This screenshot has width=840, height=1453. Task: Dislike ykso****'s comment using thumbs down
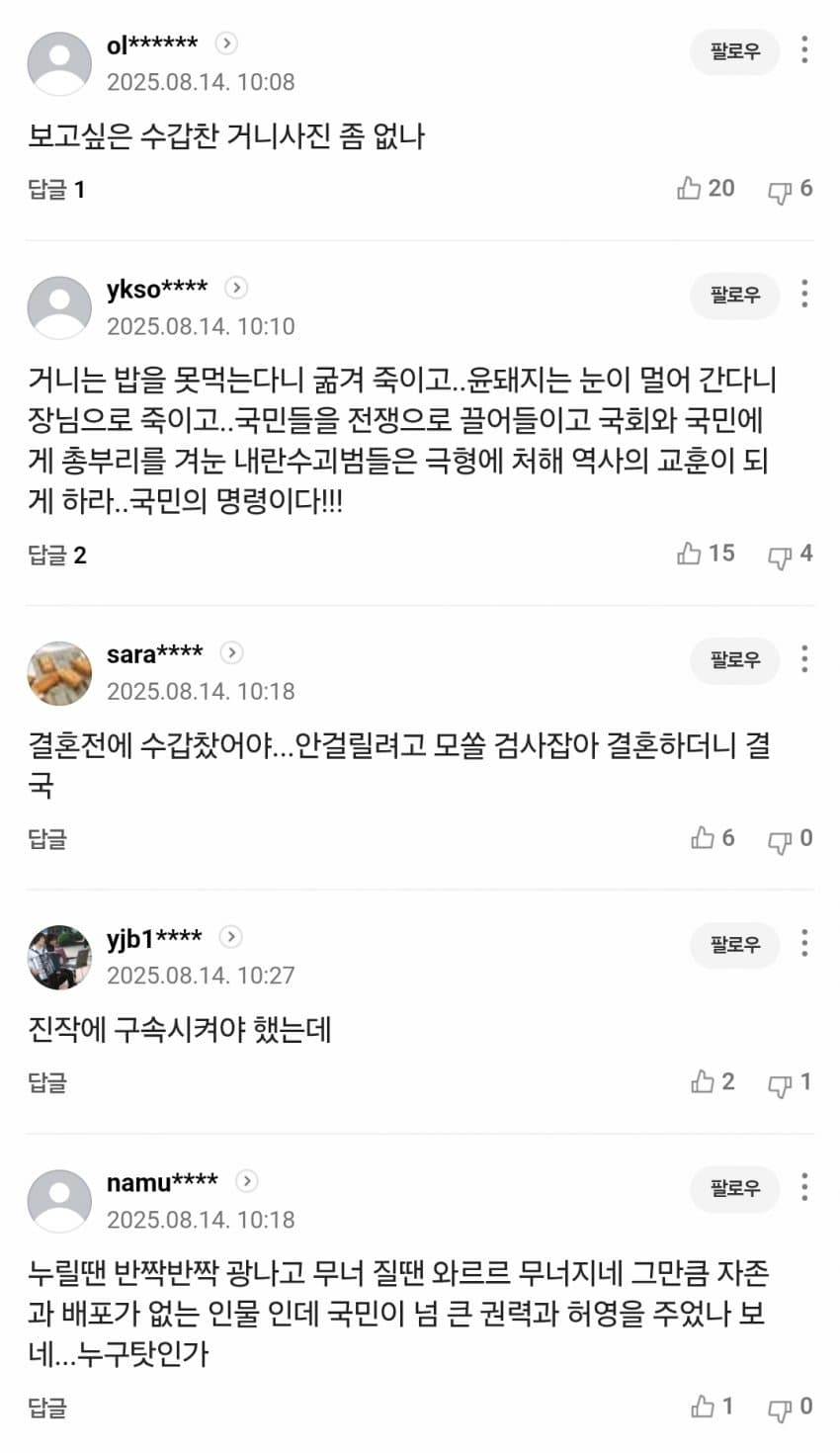tap(780, 554)
